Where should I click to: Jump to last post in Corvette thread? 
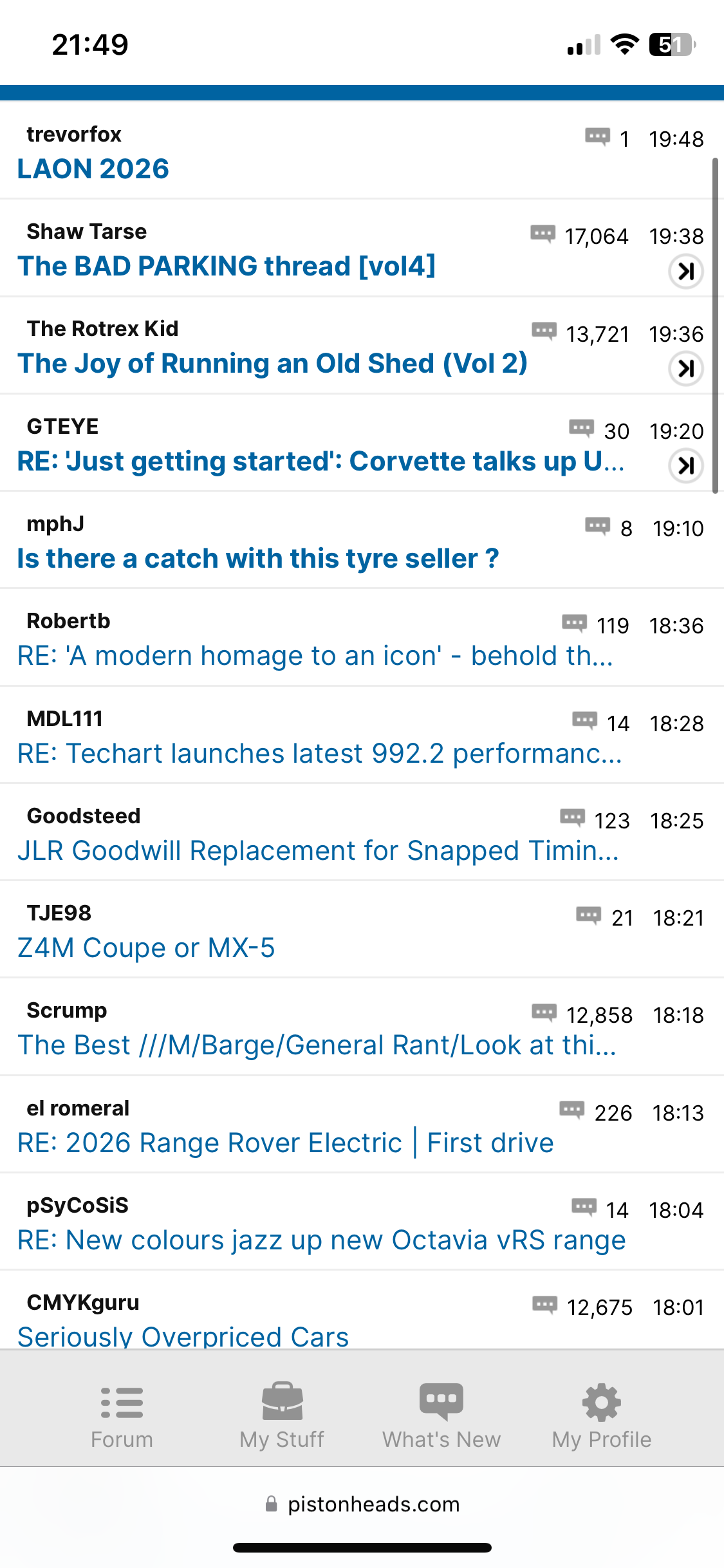pos(686,466)
